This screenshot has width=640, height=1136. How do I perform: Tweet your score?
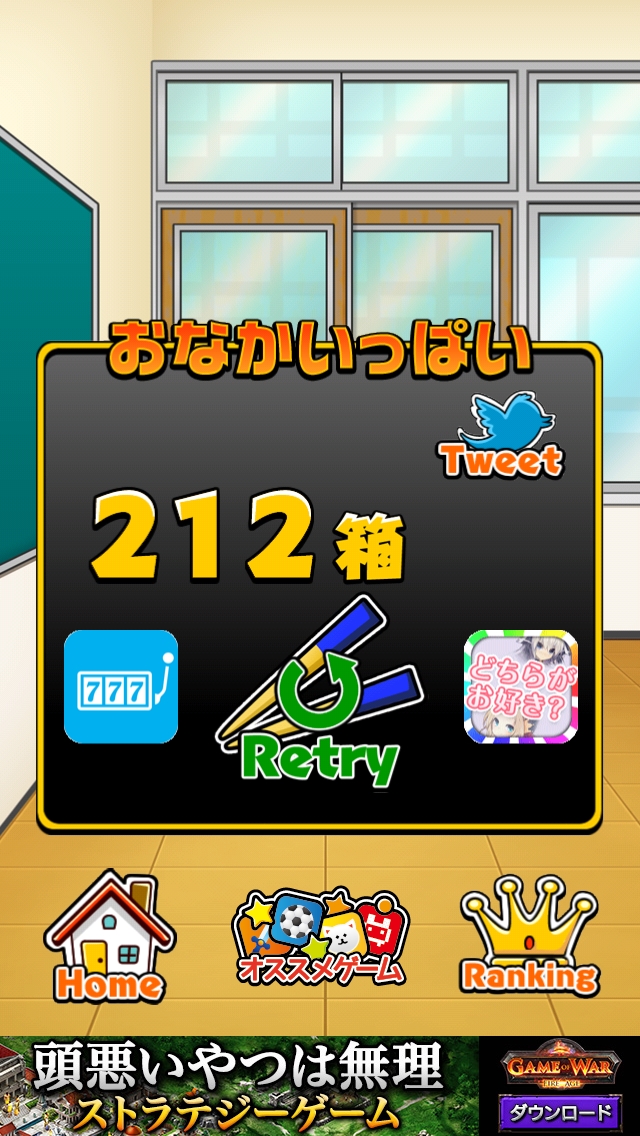(x=501, y=436)
